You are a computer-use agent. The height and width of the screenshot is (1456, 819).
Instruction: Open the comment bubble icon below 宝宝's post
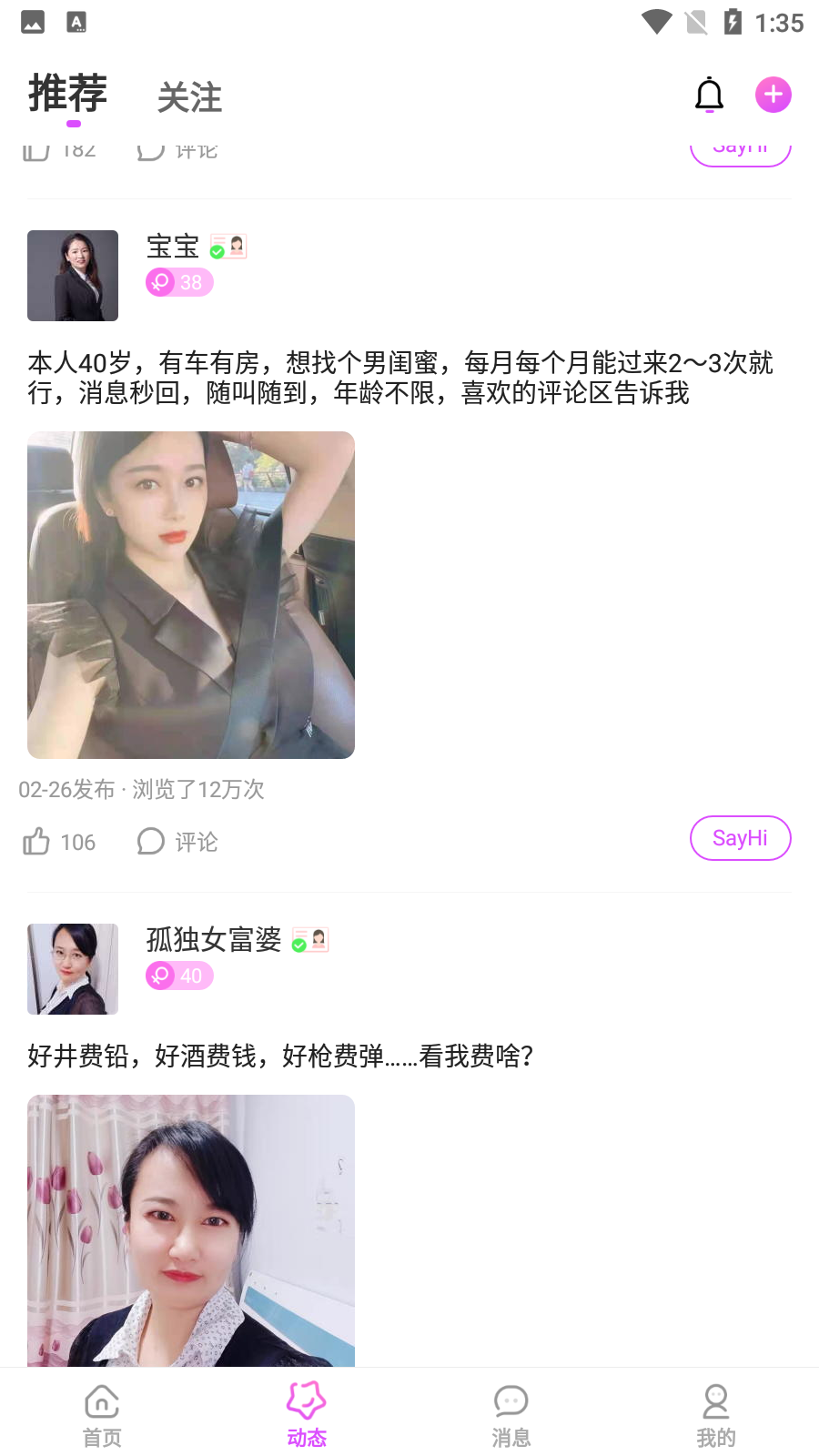[x=150, y=842]
